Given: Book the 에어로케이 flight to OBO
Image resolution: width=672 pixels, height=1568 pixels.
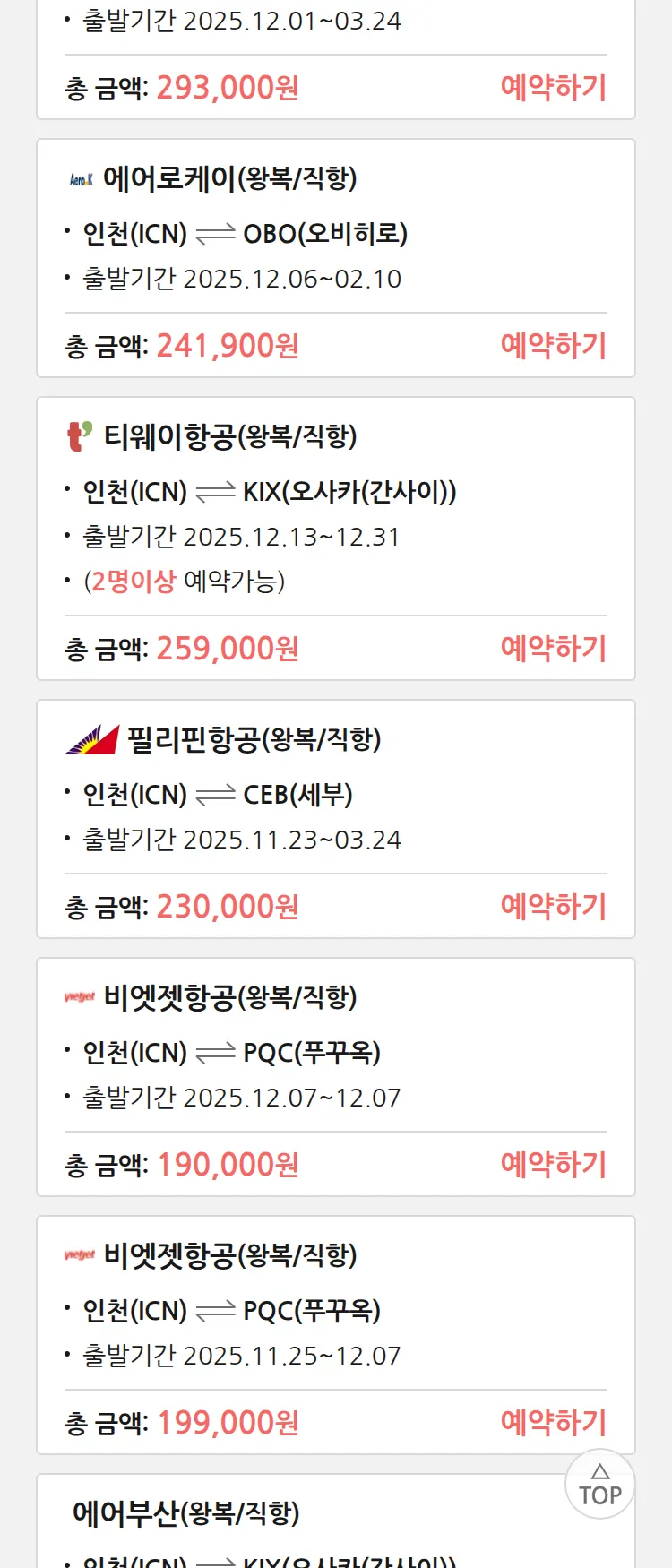Looking at the screenshot, I should 553,346.
